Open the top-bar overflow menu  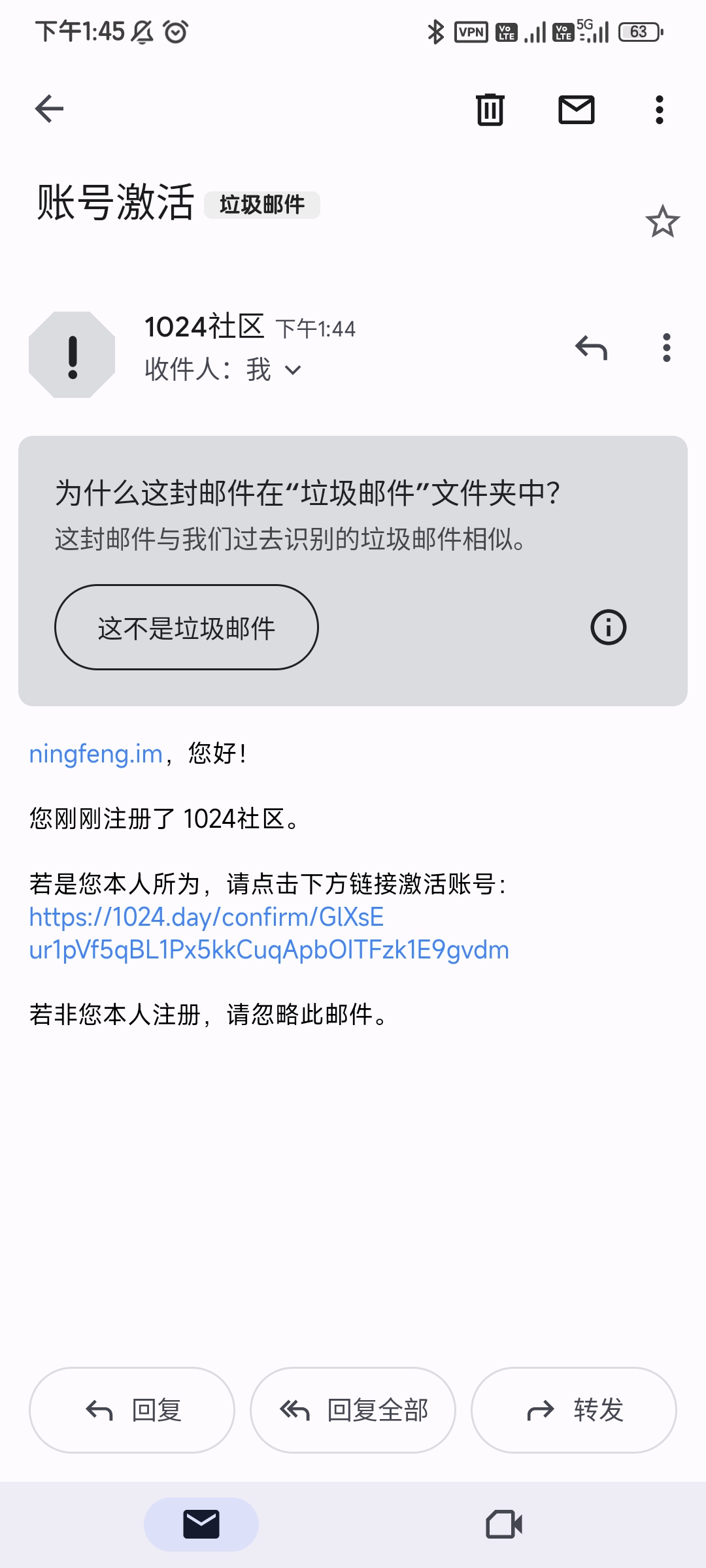tap(660, 109)
